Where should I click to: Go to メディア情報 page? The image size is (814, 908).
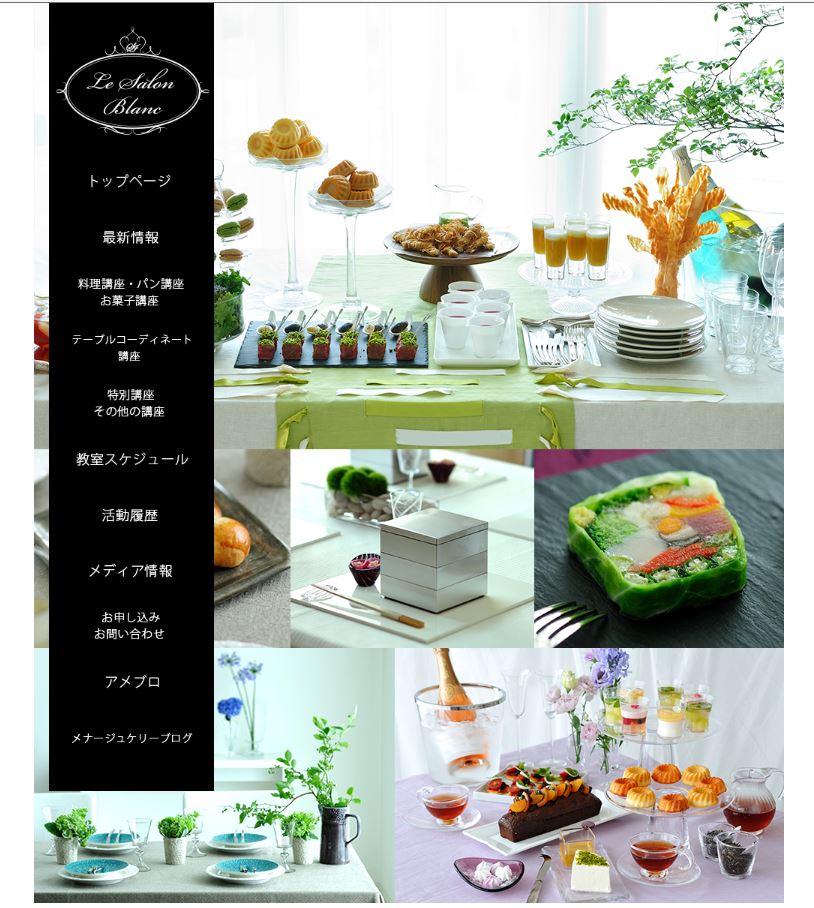coord(130,571)
